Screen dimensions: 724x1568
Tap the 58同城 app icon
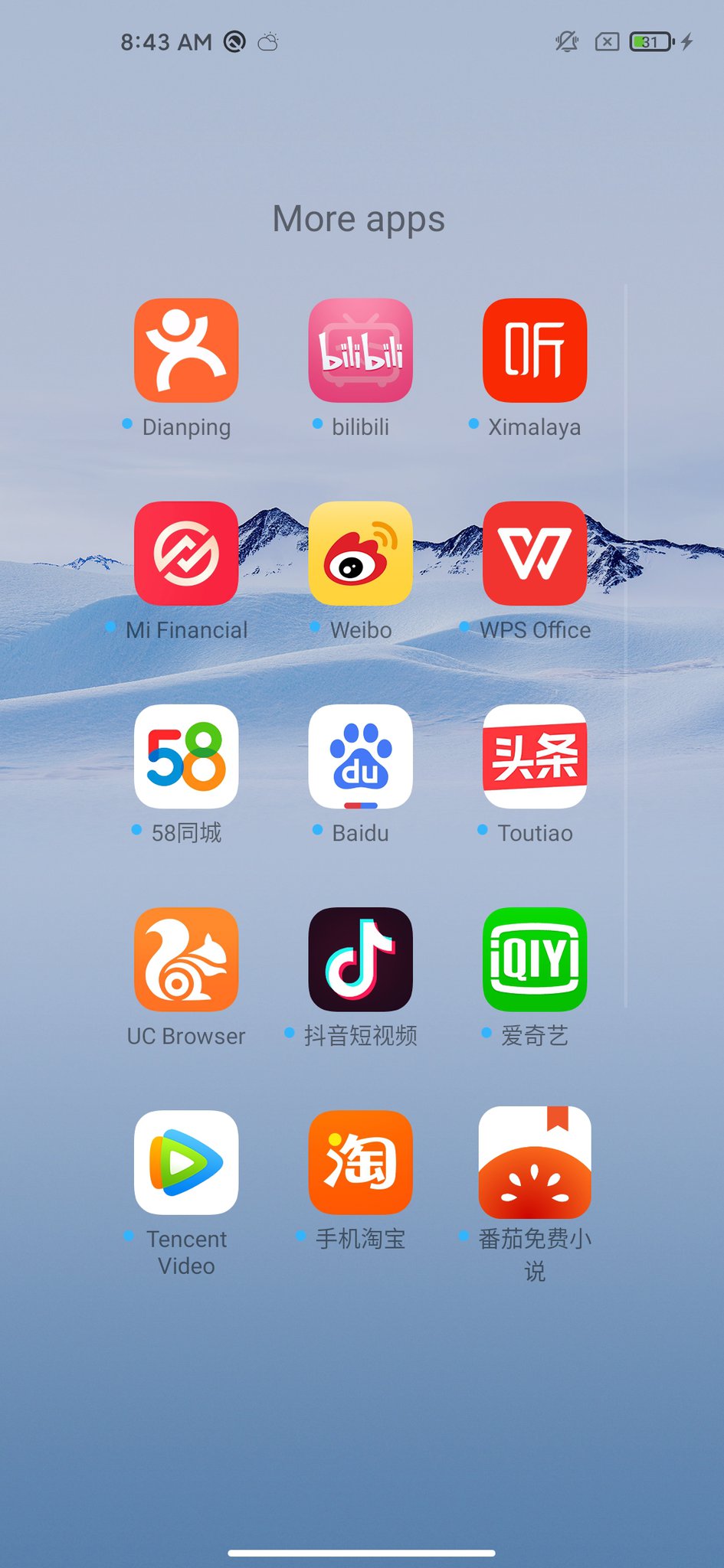186,756
